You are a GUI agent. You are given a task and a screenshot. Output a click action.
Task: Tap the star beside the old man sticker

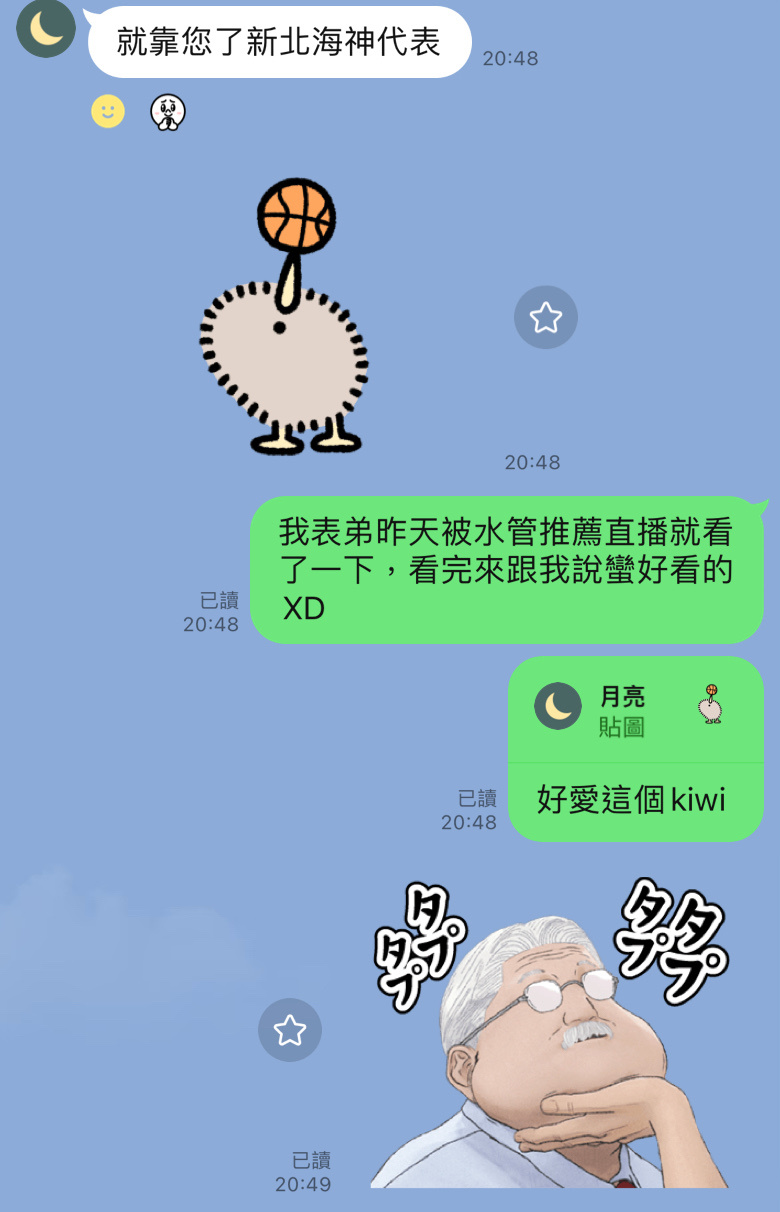[x=290, y=1030]
